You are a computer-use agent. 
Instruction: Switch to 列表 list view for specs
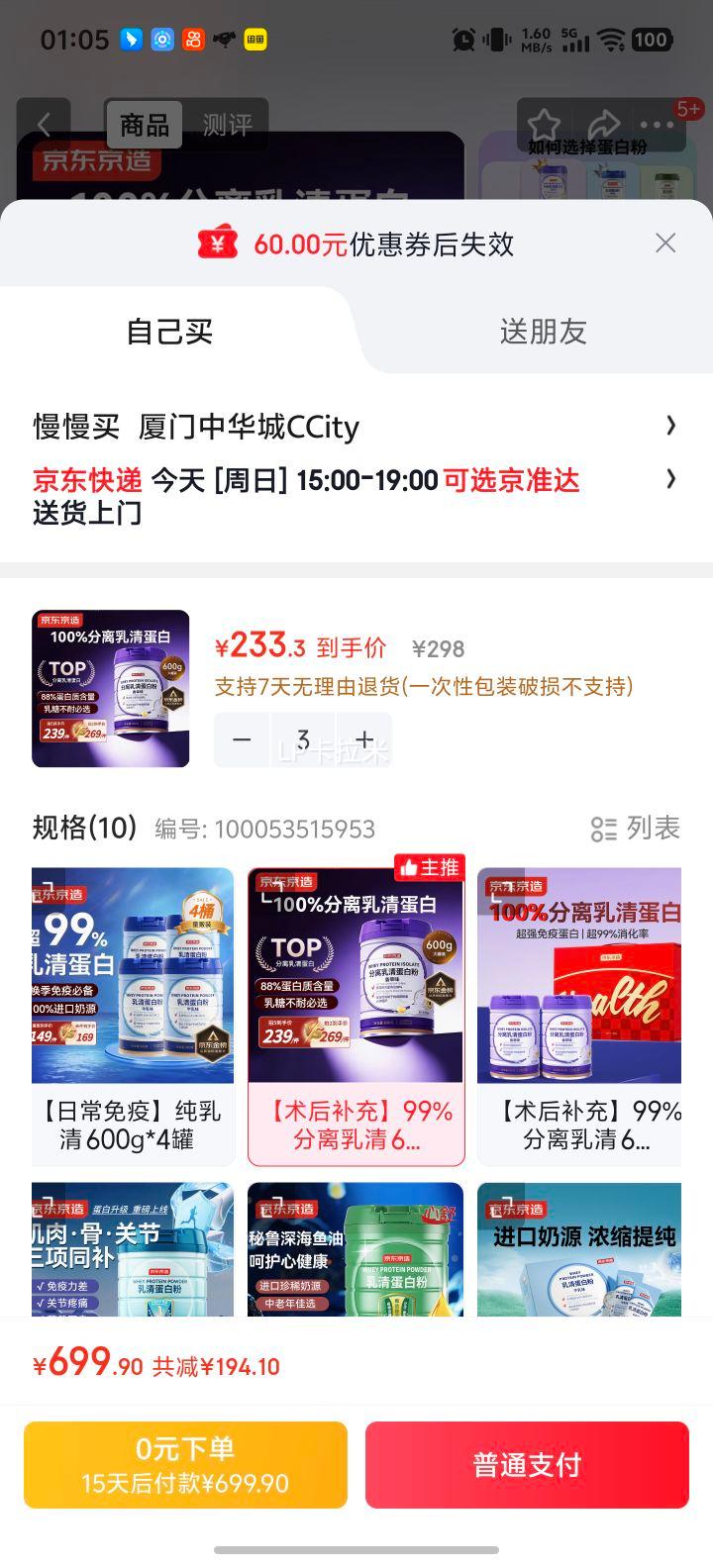[x=637, y=830]
